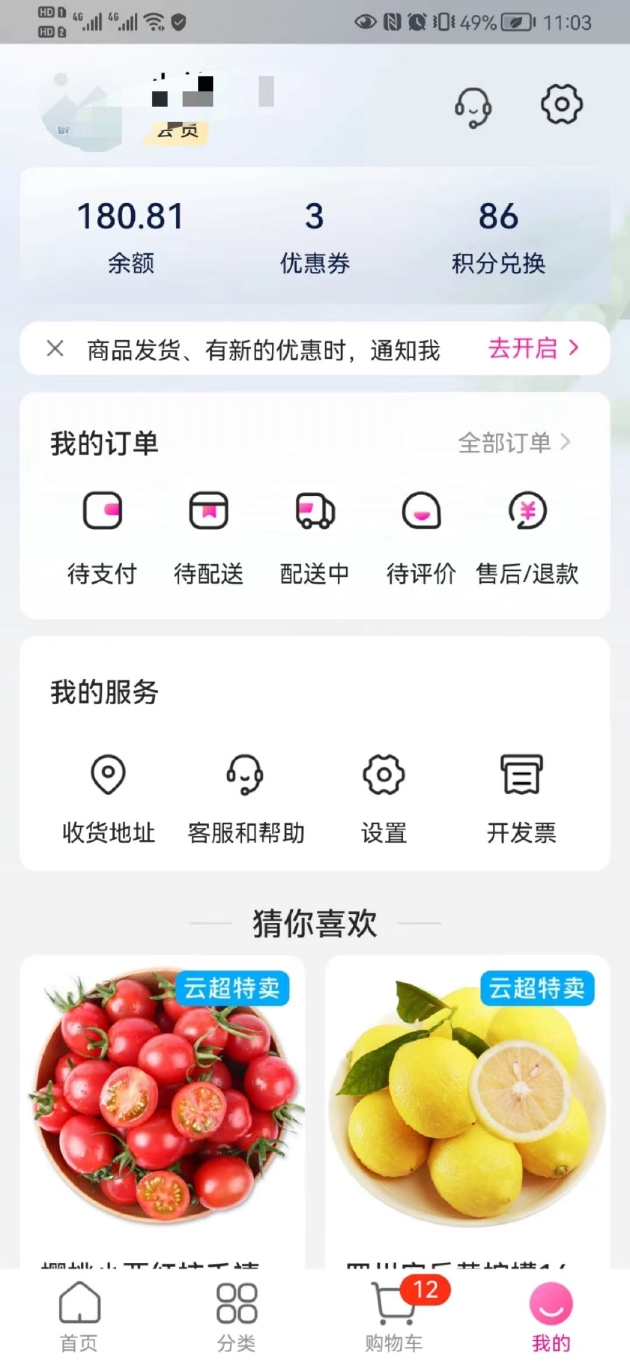Open 客服和帮助 service
This screenshot has width=630, height=1365.
coord(246,800)
